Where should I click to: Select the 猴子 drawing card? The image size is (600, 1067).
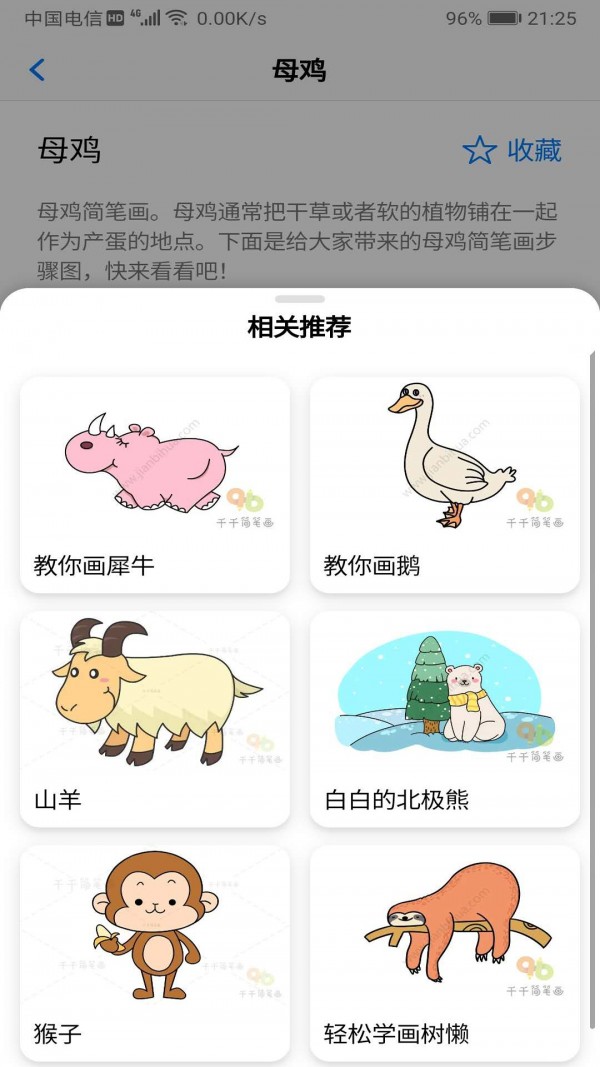point(155,952)
